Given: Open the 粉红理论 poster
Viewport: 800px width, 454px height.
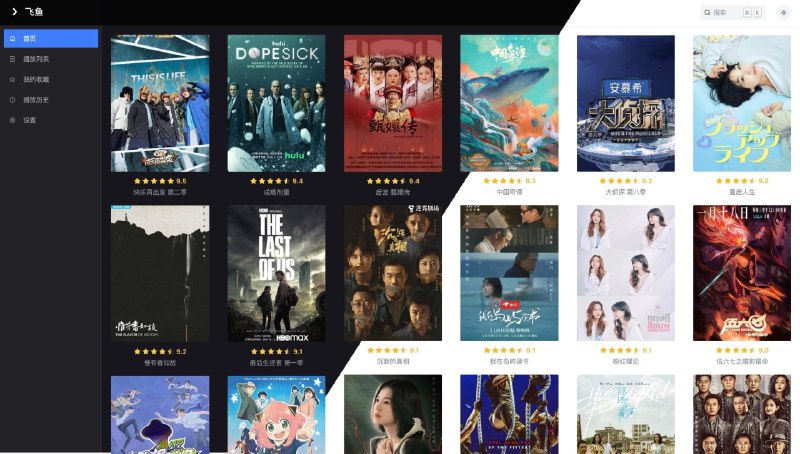Looking at the screenshot, I should tap(626, 273).
